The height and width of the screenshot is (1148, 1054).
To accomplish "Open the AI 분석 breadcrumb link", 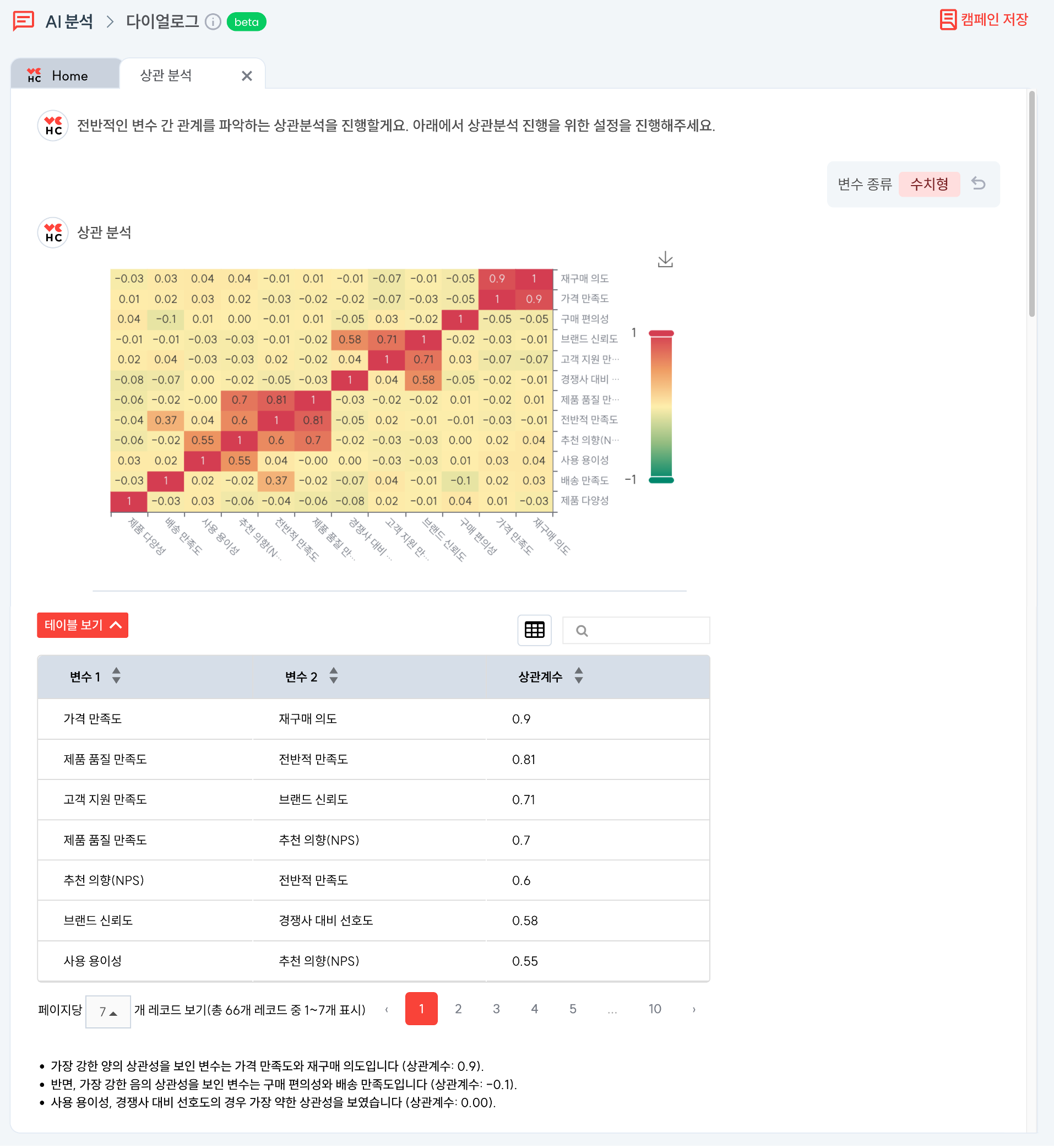I will (69, 21).
